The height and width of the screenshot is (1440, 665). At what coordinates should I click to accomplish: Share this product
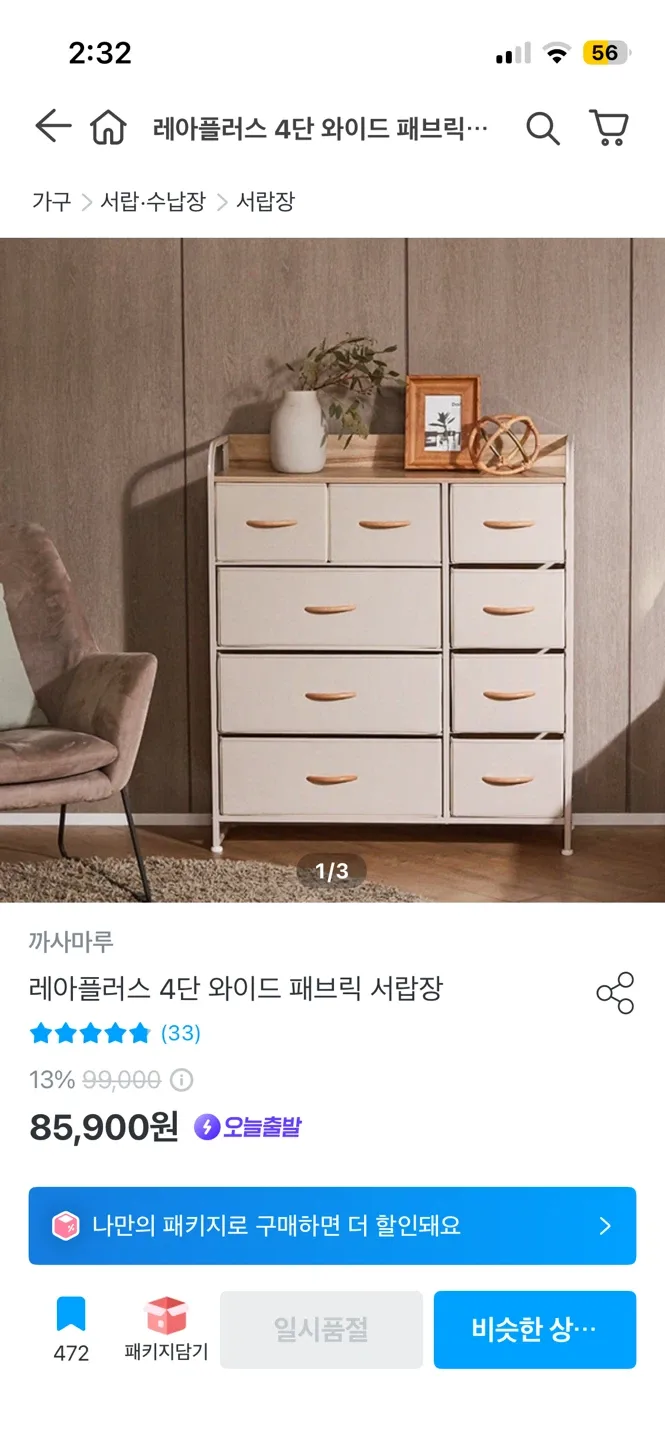pyautogui.click(x=615, y=992)
